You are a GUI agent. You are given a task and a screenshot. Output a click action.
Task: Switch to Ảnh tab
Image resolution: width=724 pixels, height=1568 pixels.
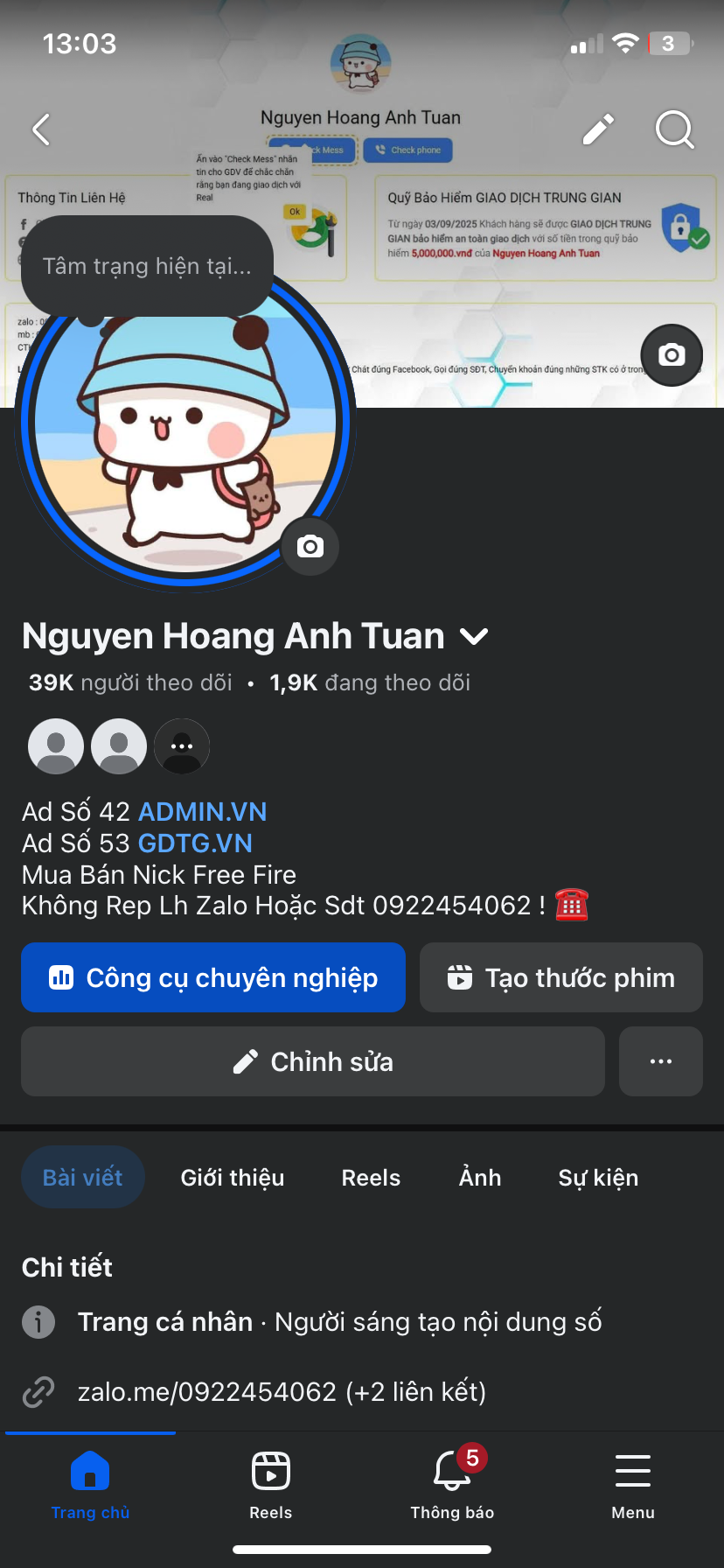click(x=480, y=1178)
